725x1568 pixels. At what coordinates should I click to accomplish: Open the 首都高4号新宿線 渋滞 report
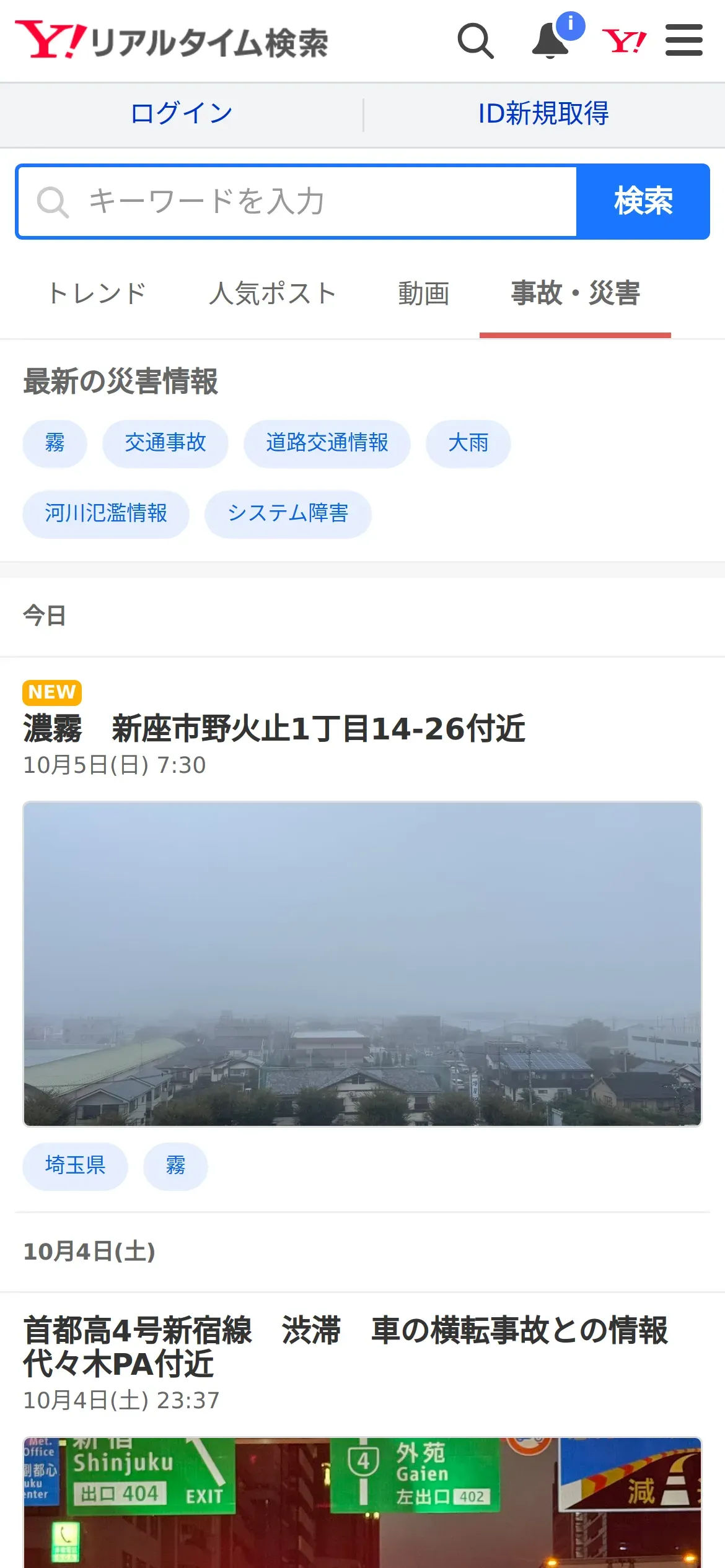tap(345, 1347)
